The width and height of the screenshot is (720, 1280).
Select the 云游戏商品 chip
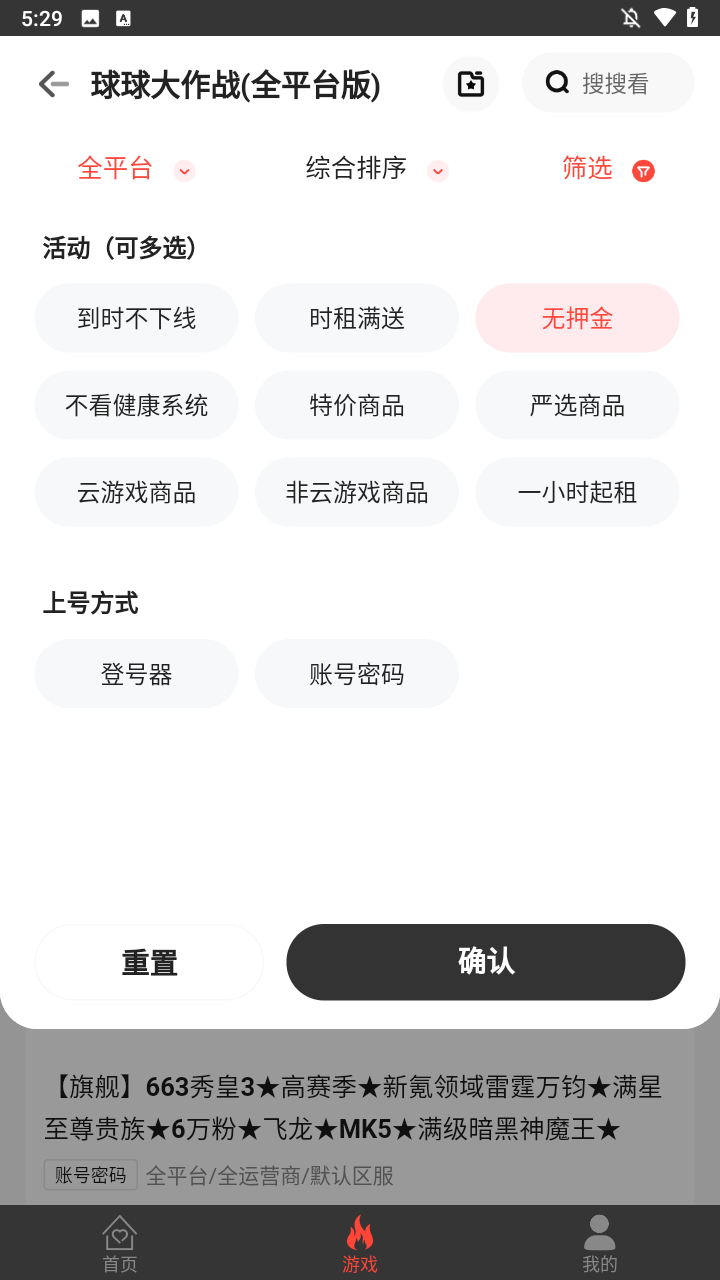tap(137, 493)
